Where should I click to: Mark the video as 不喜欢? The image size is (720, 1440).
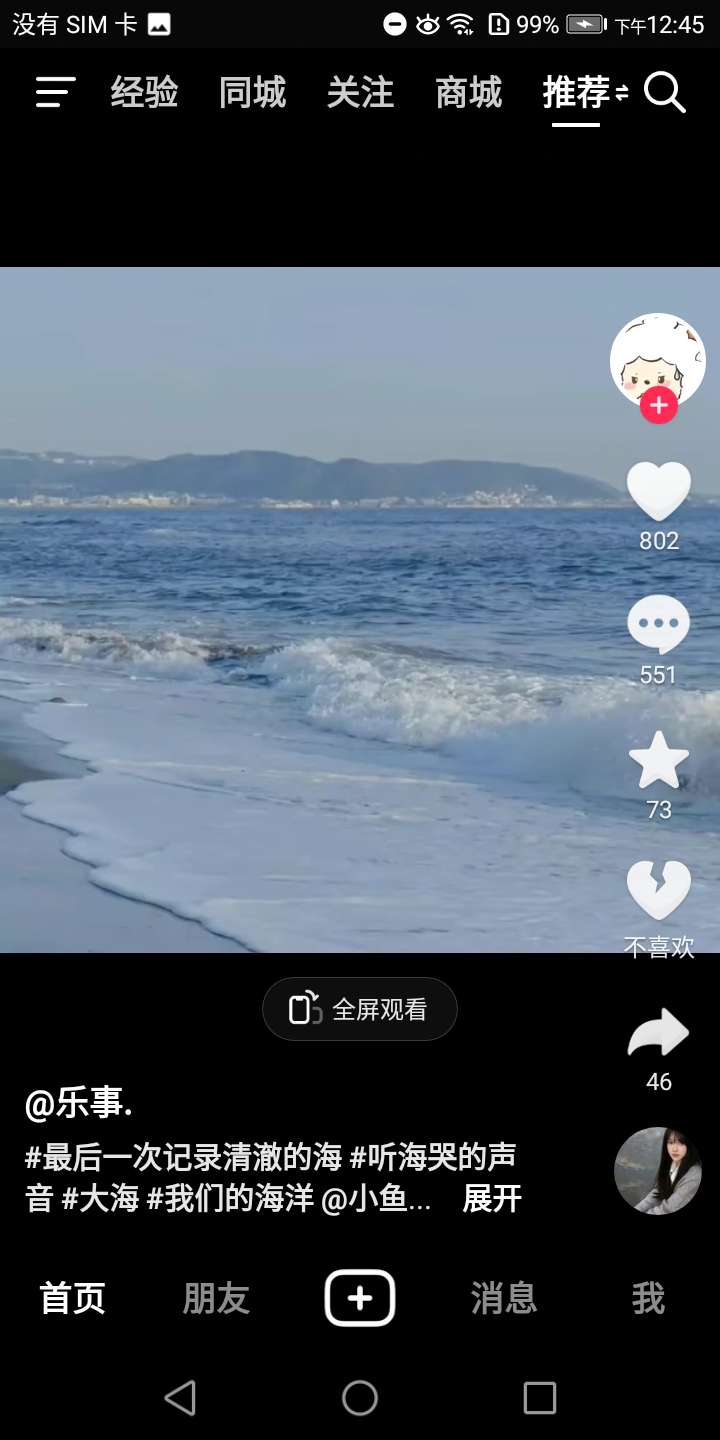(658, 890)
